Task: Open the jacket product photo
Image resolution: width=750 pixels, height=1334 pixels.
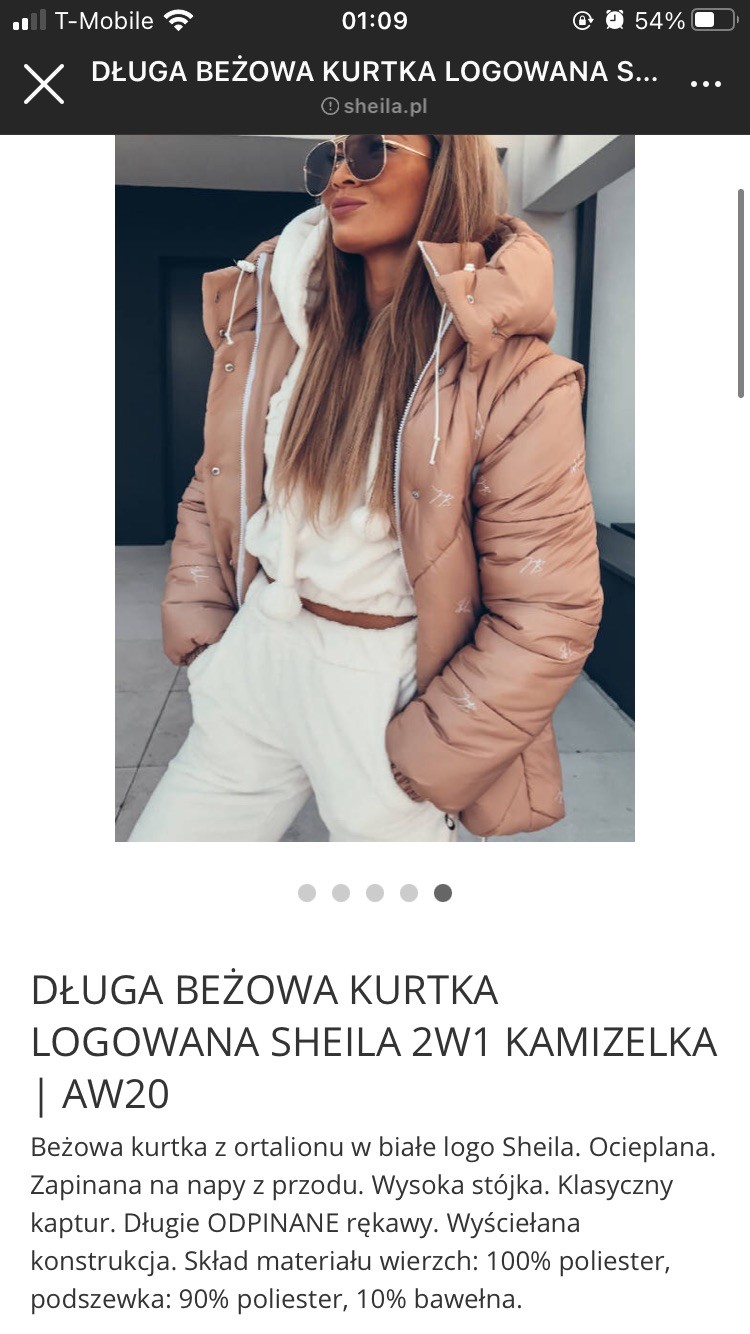Action: click(x=375, y=488)
